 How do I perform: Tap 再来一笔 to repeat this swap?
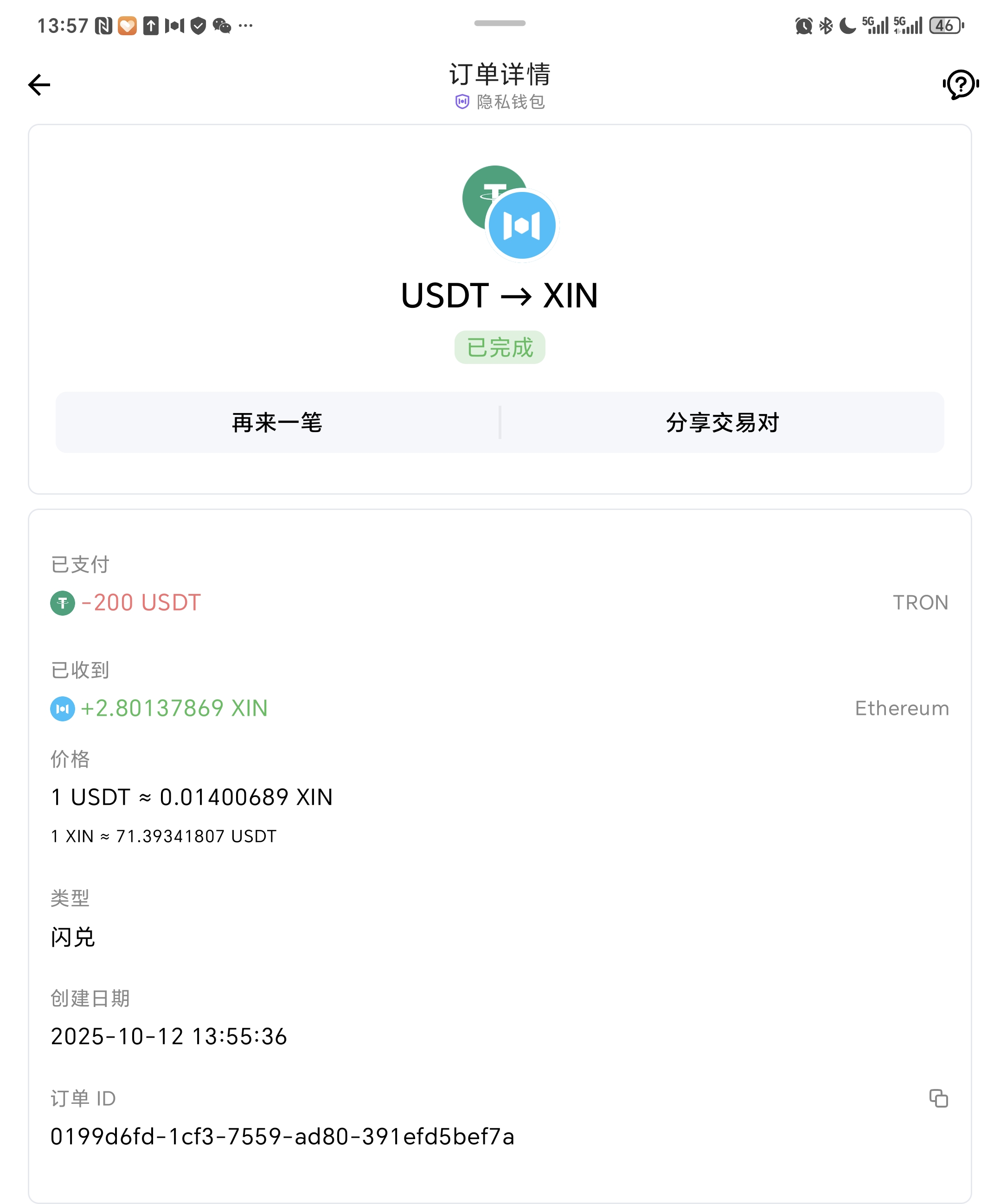click(x=277, y=422)
